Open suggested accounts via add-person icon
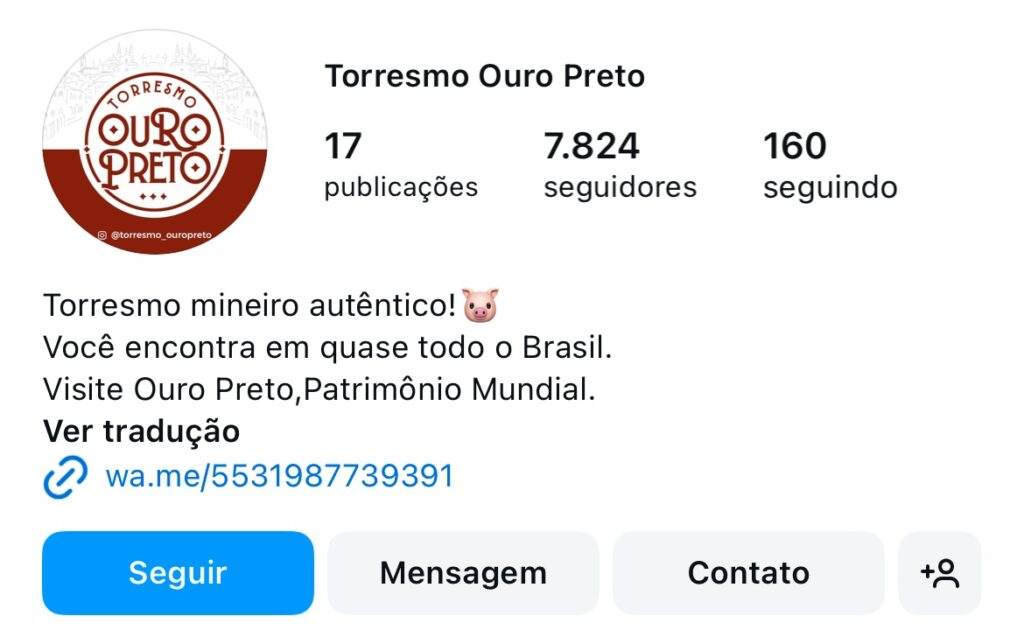The image size is (1024, 644). [939, 573]
